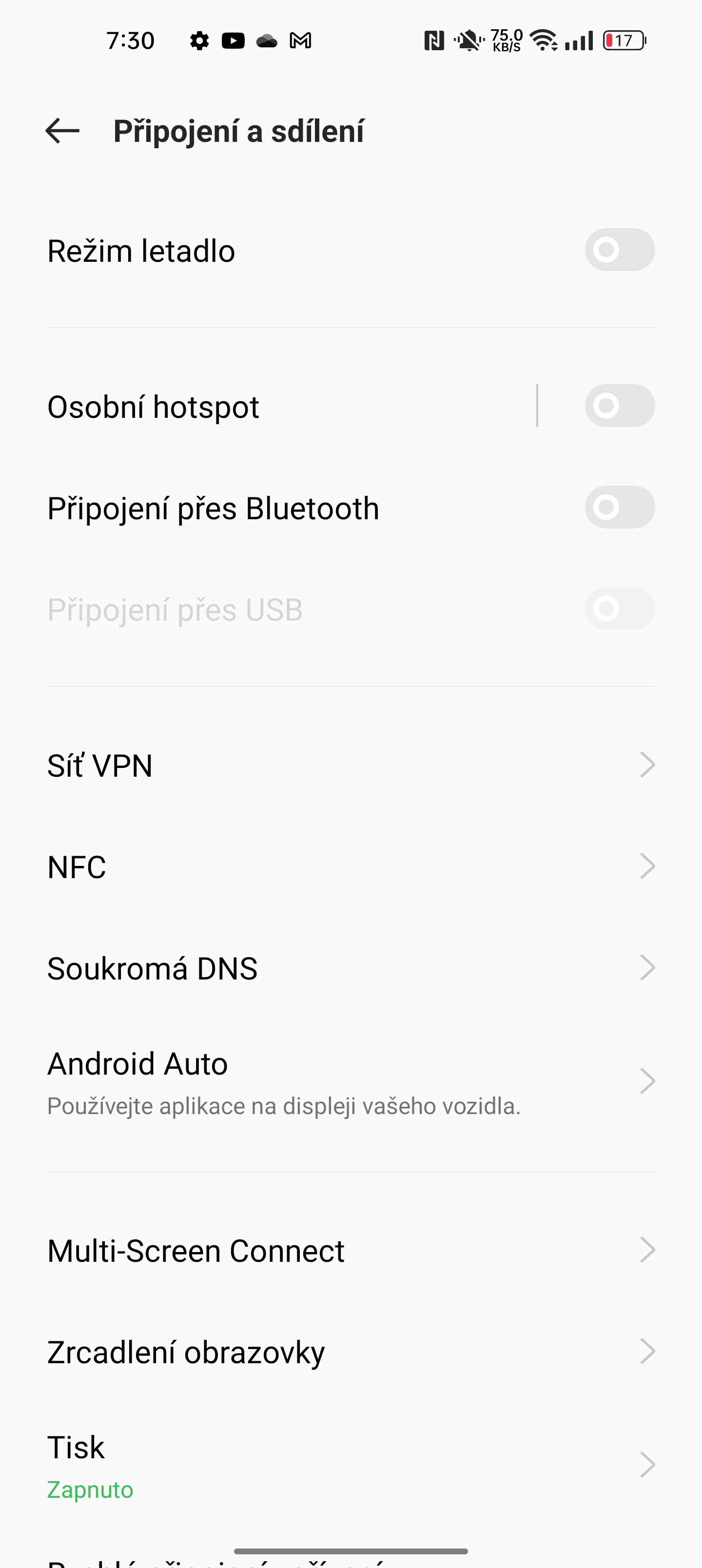This screenshot has width=702, height=1568.
Task: Open Zrcadlení obrazovky options
Action: tap(647, 1351)
